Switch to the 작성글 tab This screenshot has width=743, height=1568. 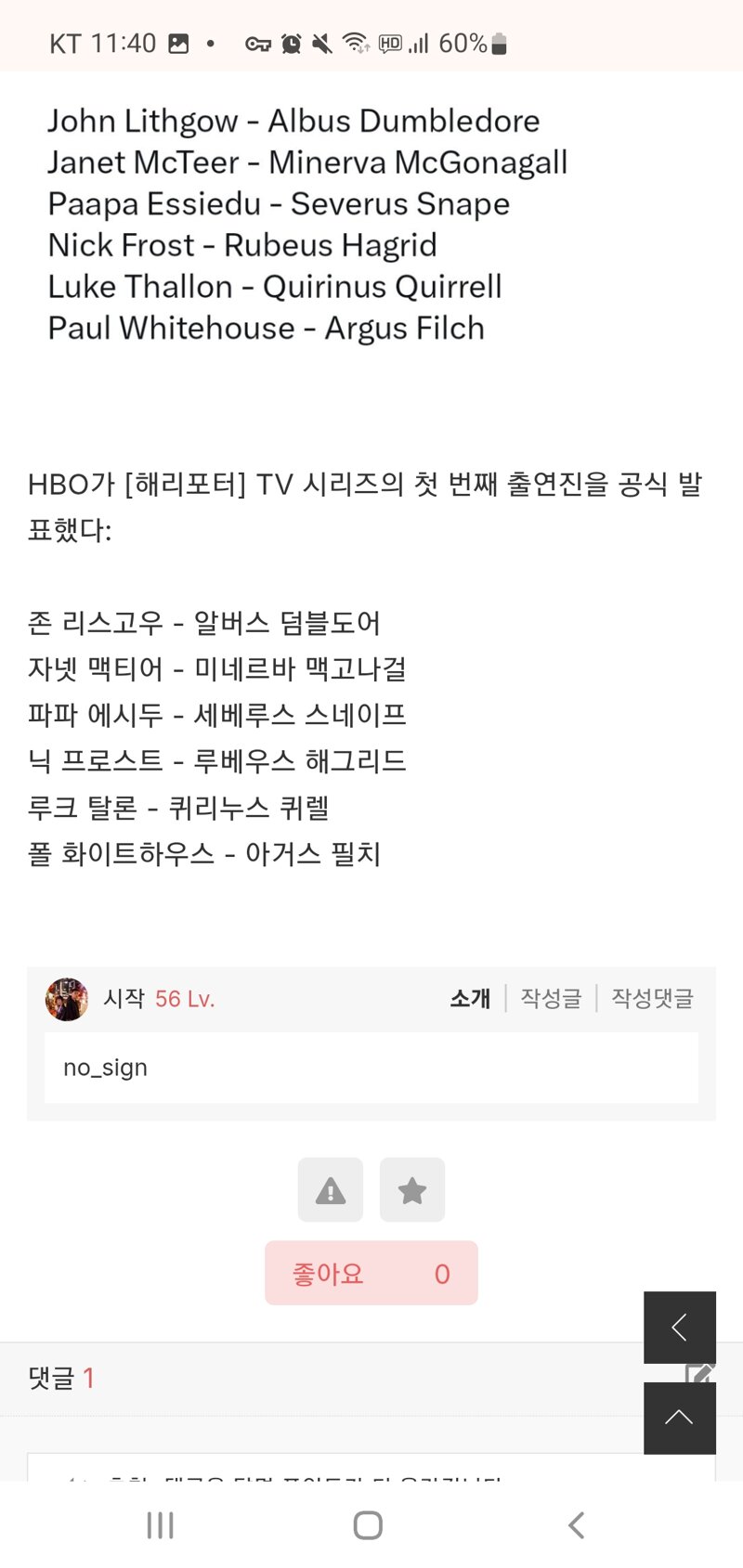(551, 998)
